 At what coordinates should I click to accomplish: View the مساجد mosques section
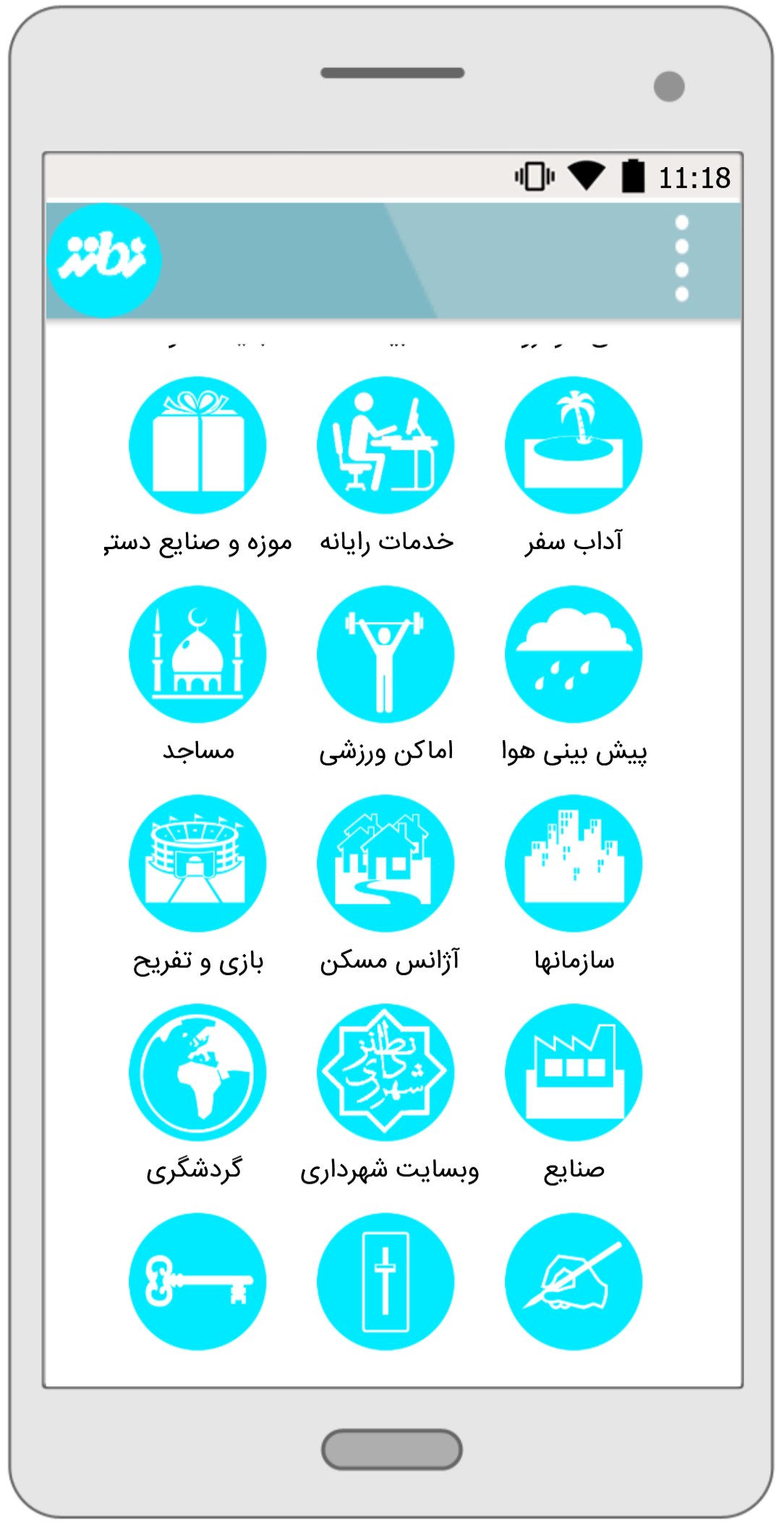point(197,655)
